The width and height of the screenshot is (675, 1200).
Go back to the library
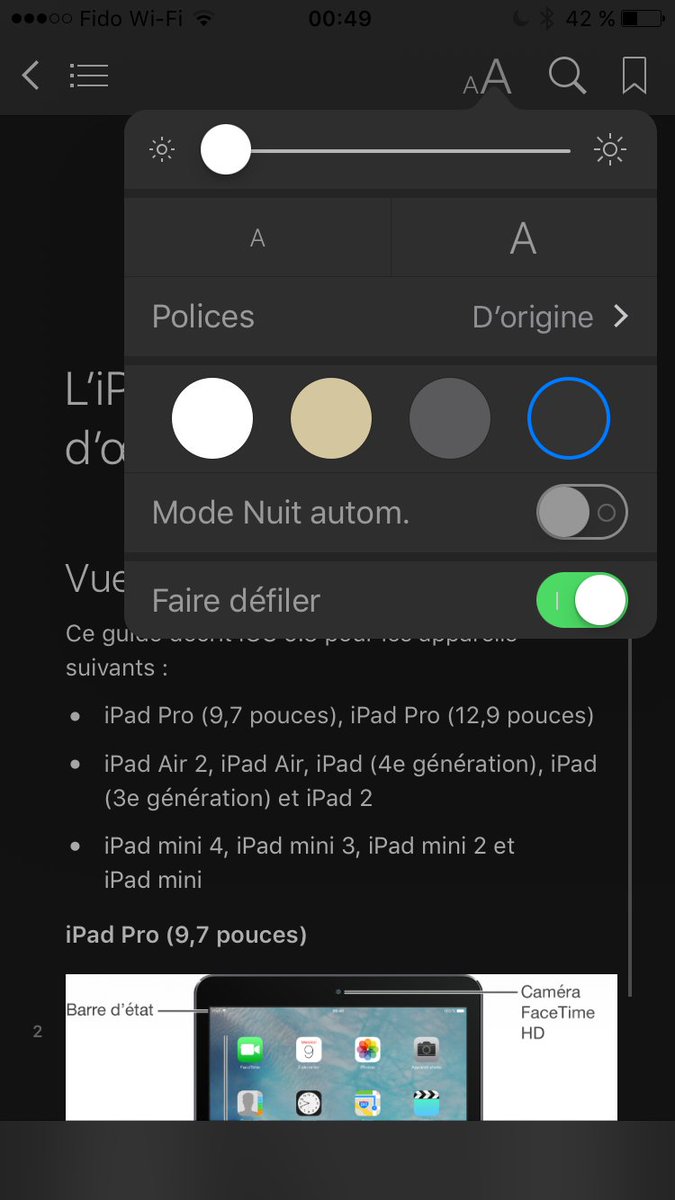(31, 75)
